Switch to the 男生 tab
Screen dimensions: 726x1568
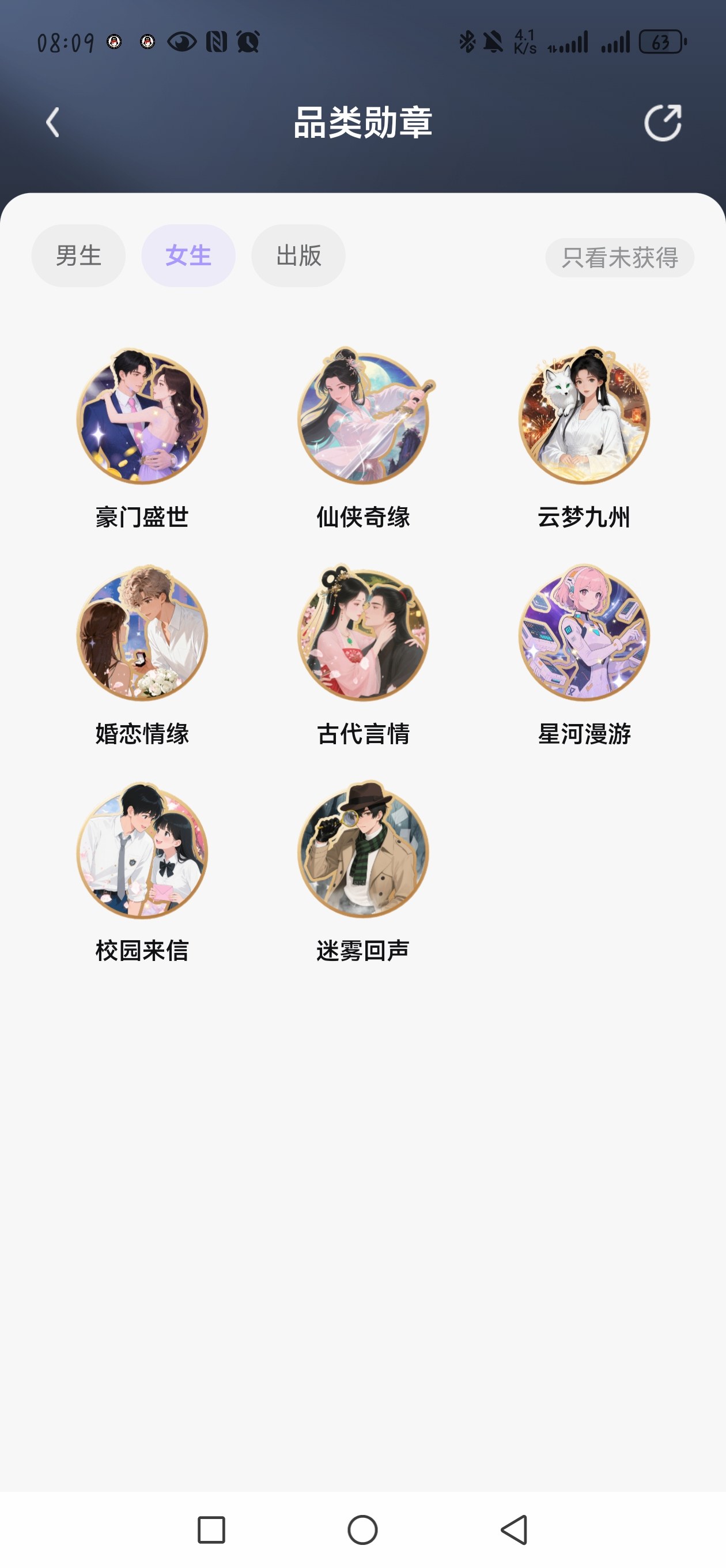click(78, 255)
